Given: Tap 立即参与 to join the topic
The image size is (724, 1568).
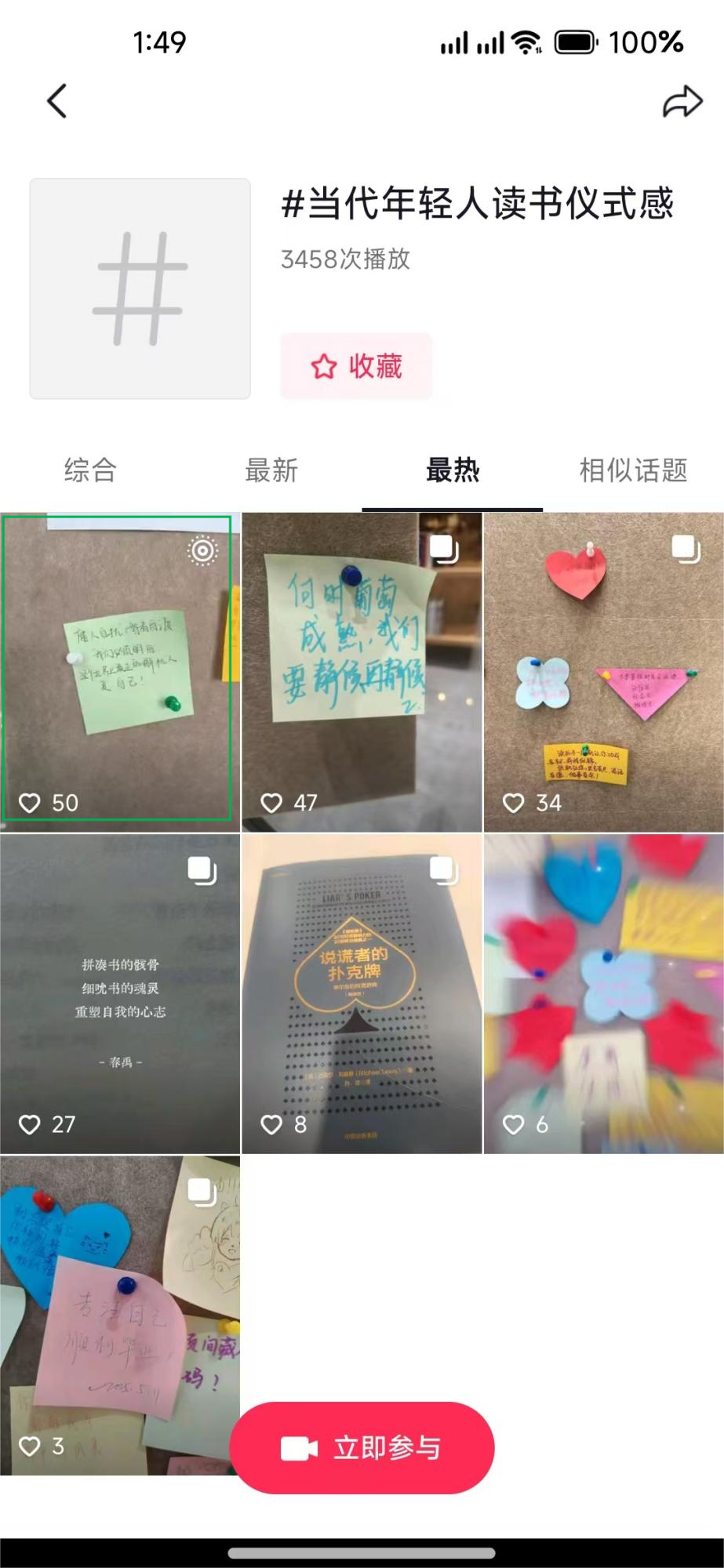Looking at the screenshot, I should point(362,1447).
